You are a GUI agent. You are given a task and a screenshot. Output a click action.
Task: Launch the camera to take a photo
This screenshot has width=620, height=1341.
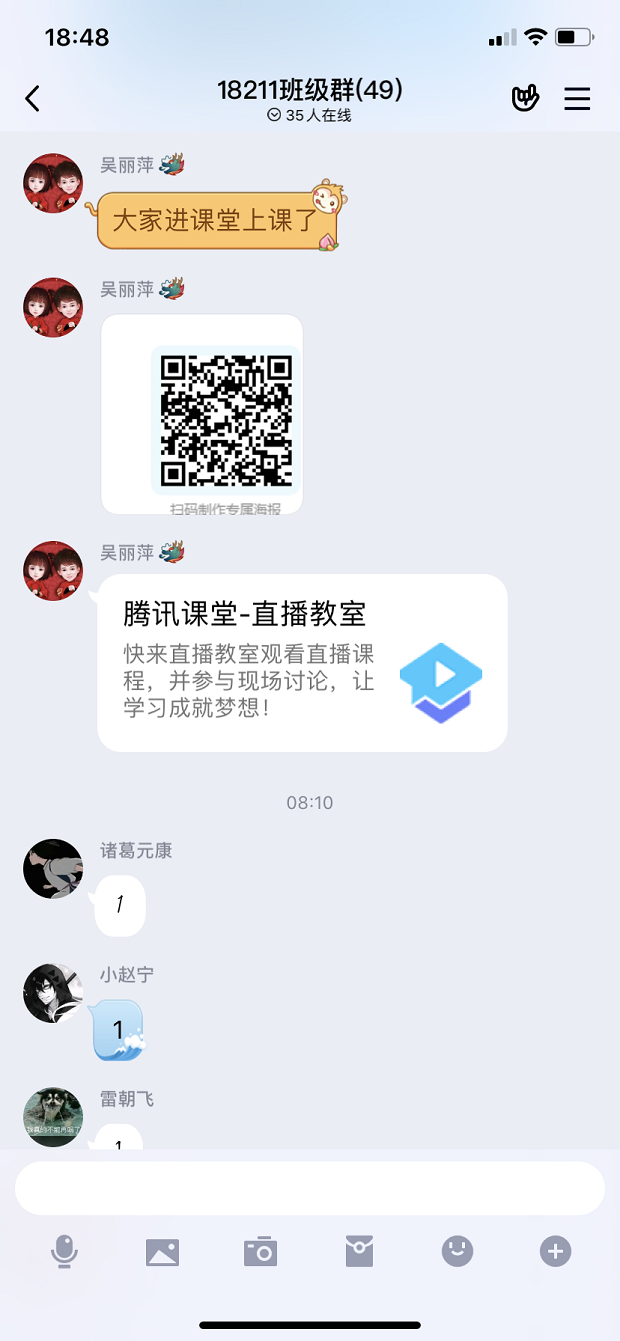pos(260,1251)
